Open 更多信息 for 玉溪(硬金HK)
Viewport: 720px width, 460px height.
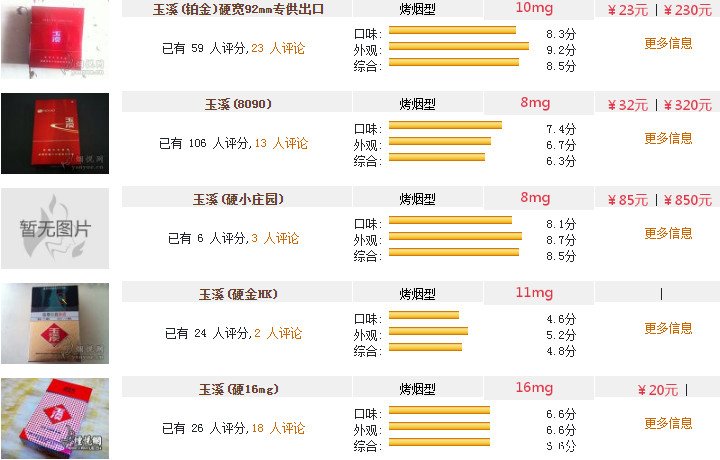668,328
